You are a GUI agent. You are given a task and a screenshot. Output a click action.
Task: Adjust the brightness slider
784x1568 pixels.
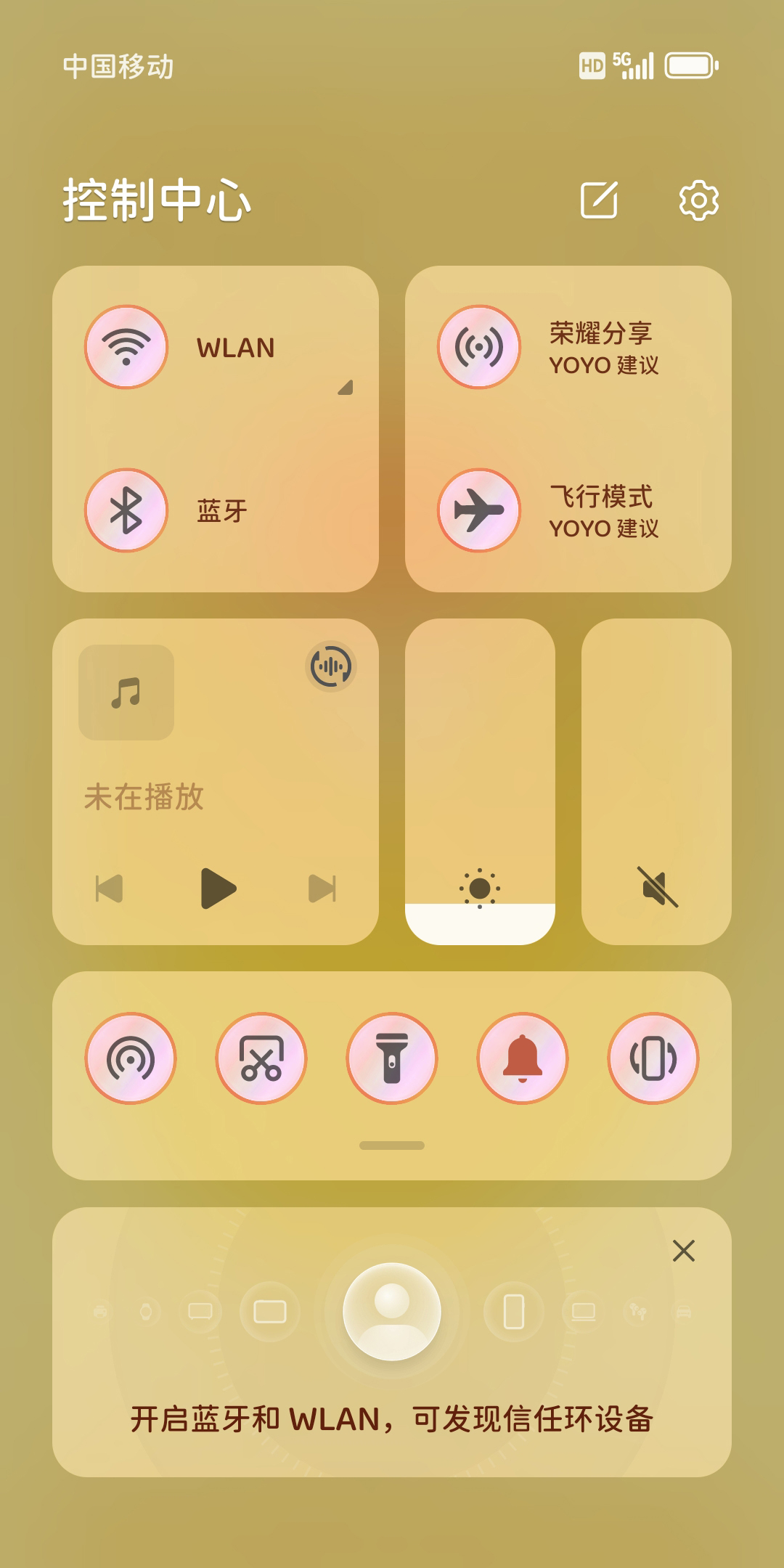pyautogui.click(x=480, y=781)
